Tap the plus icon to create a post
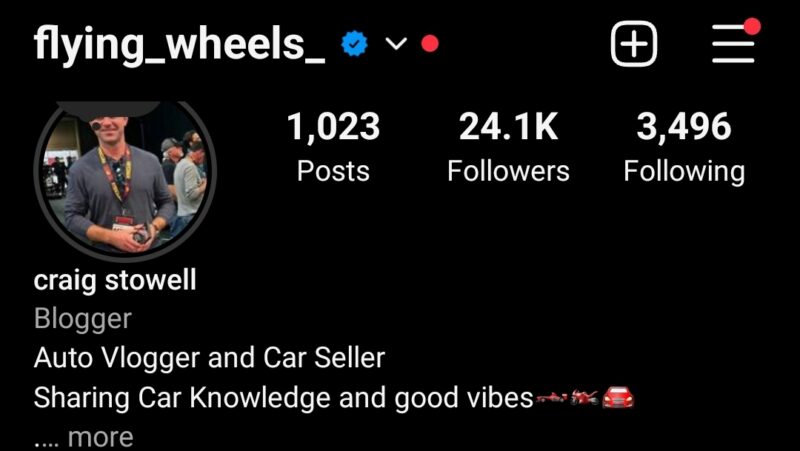Viewport: 800px width, 451px height. (x=634, y=44)
